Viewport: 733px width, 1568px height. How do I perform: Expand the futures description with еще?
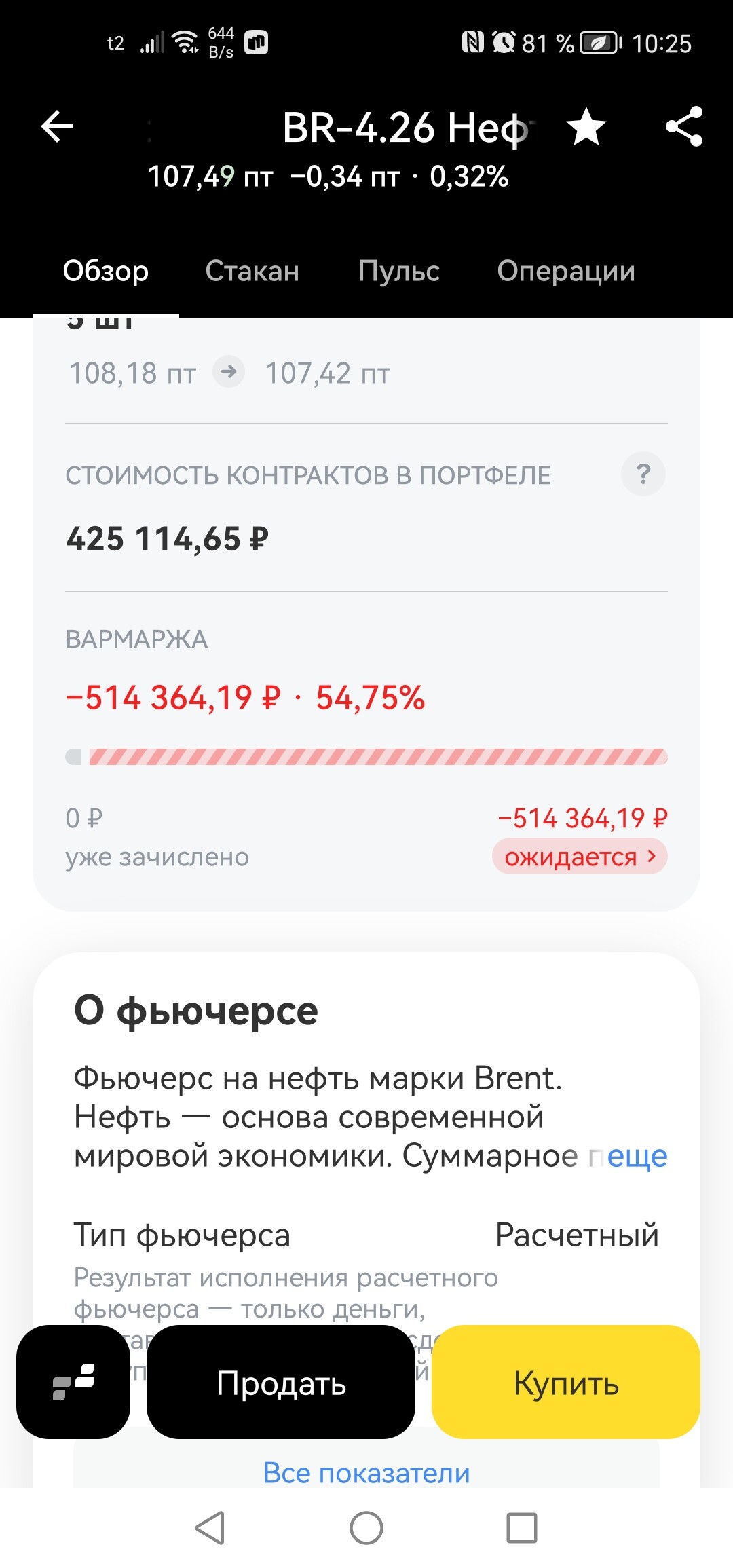[637, 1155]
